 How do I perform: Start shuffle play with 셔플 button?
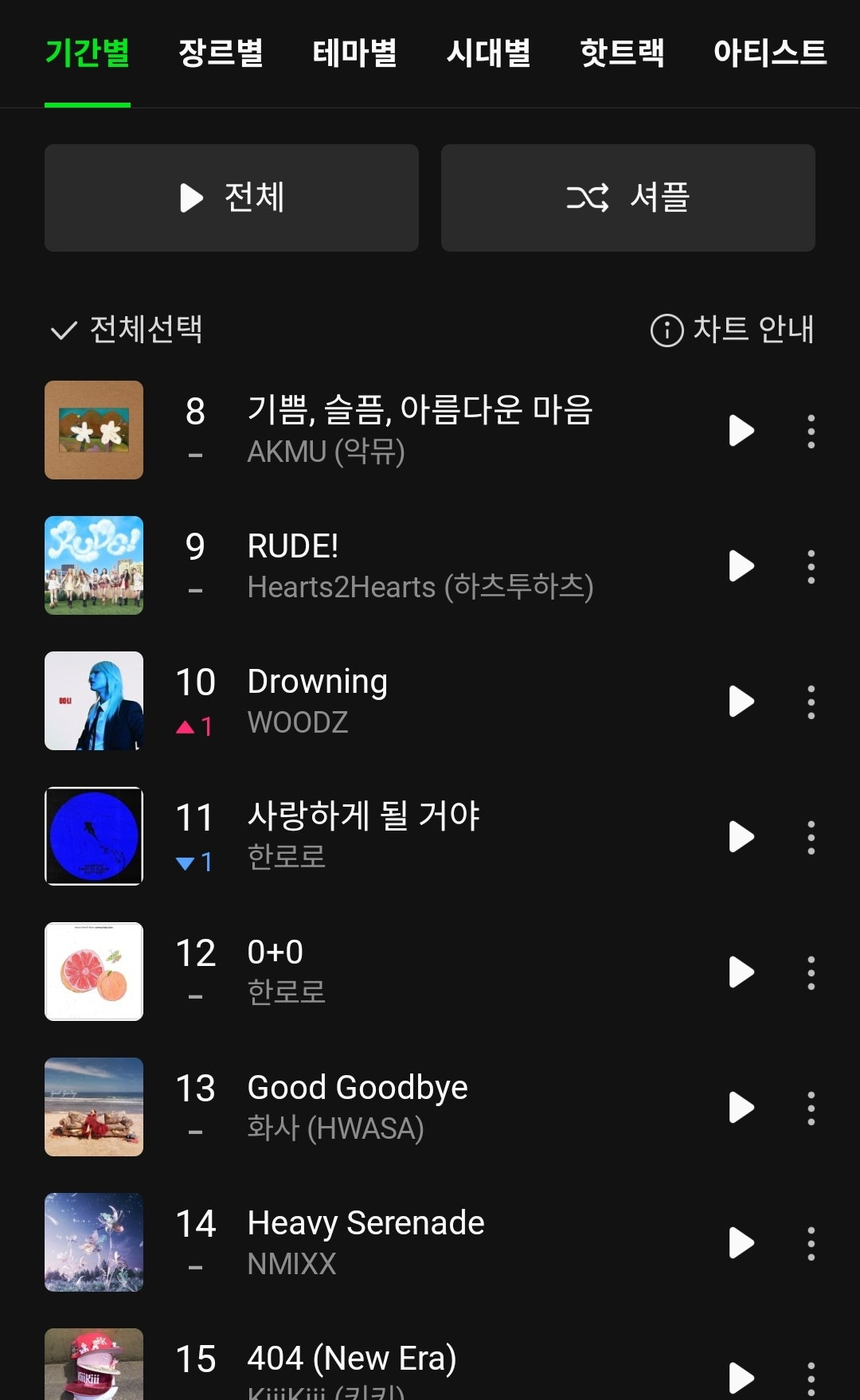tap(628, 197)
